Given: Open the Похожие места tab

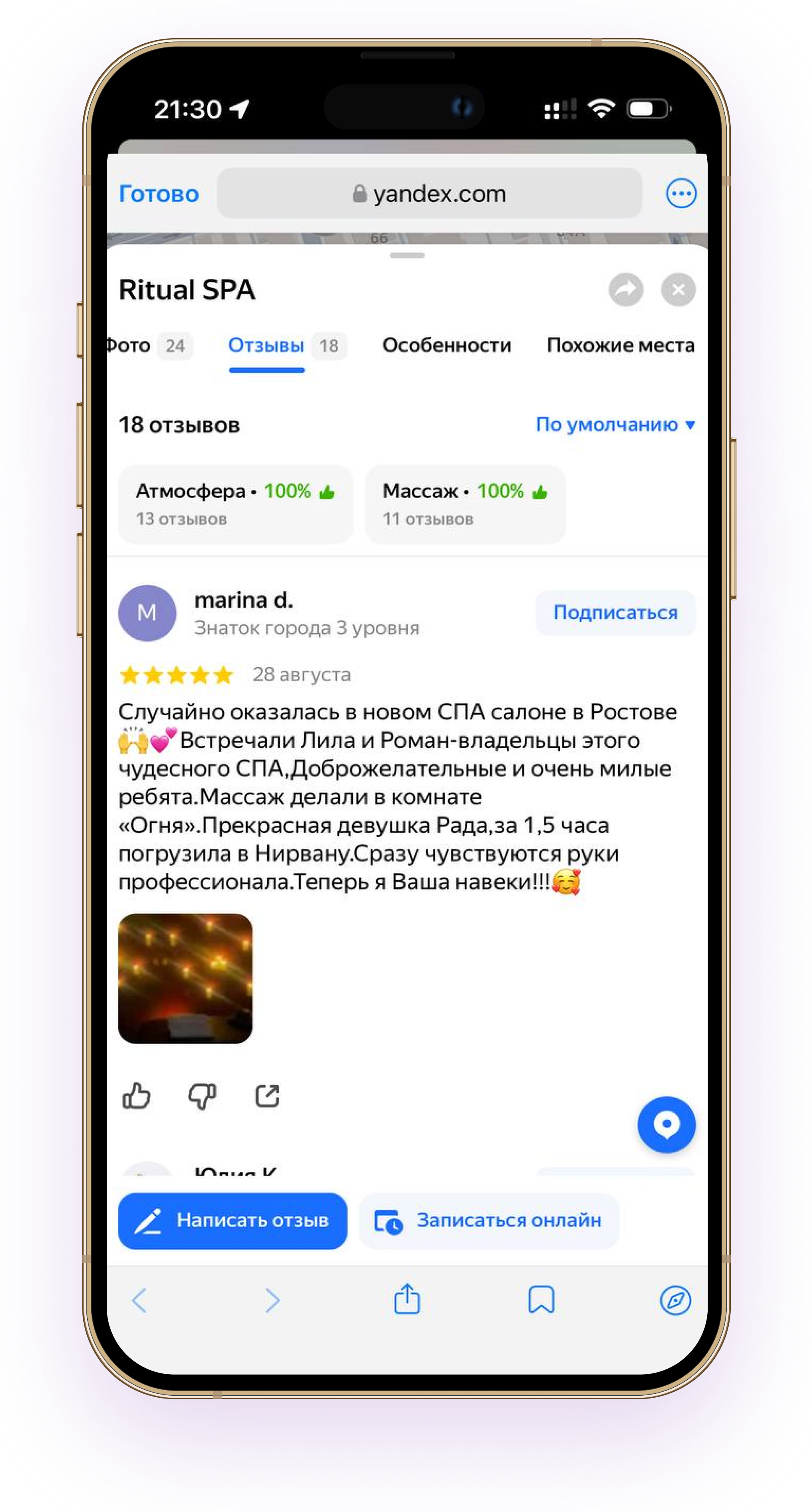Looking at the screenshot, I should [x=620, y=345].
